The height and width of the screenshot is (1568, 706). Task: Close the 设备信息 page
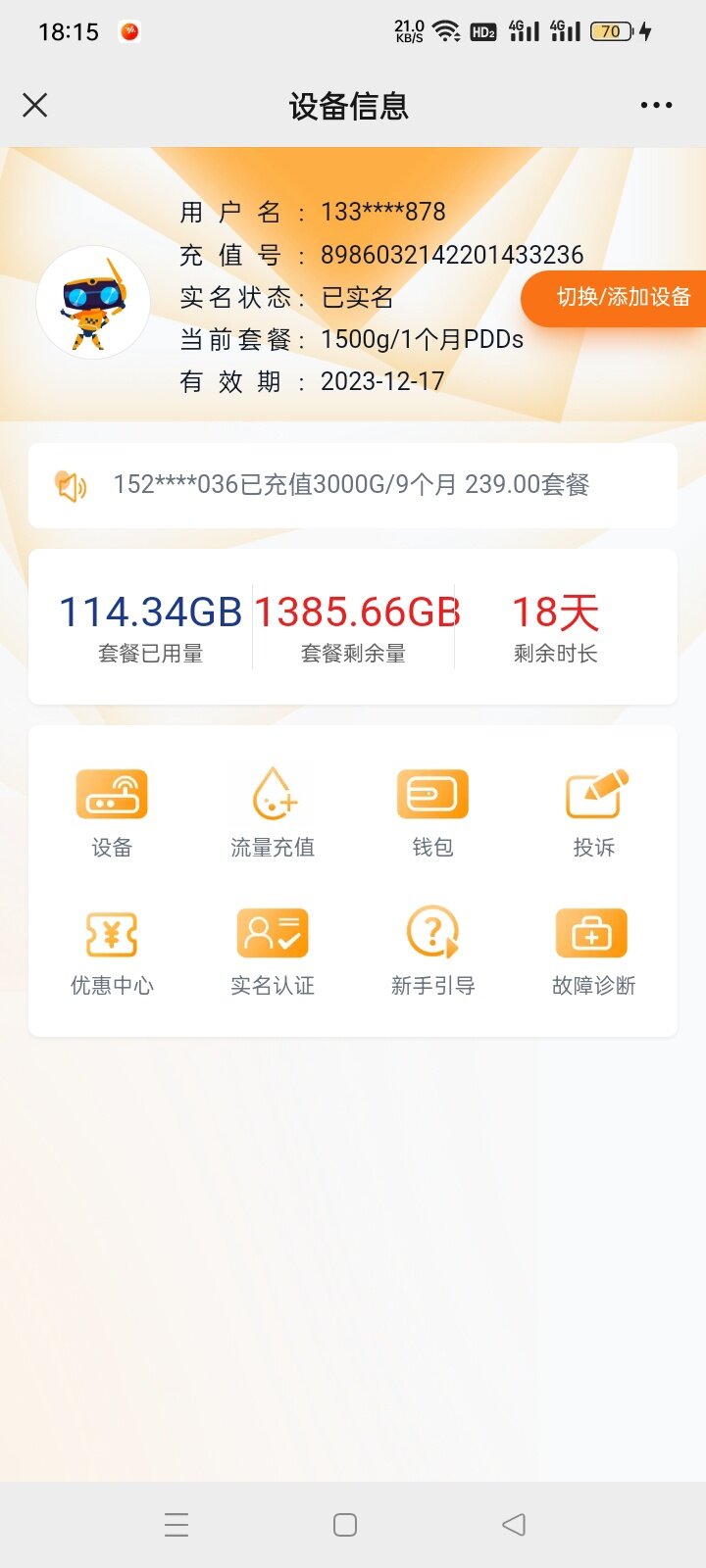(x=35, y=106)
